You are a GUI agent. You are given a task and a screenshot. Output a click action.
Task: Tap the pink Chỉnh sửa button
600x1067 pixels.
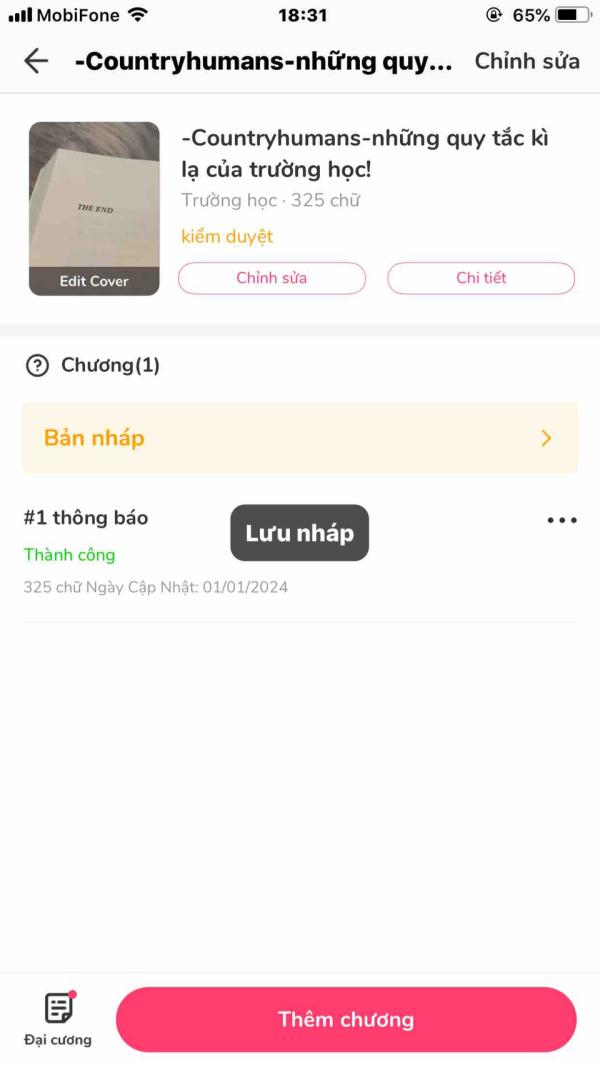point(272,278)
